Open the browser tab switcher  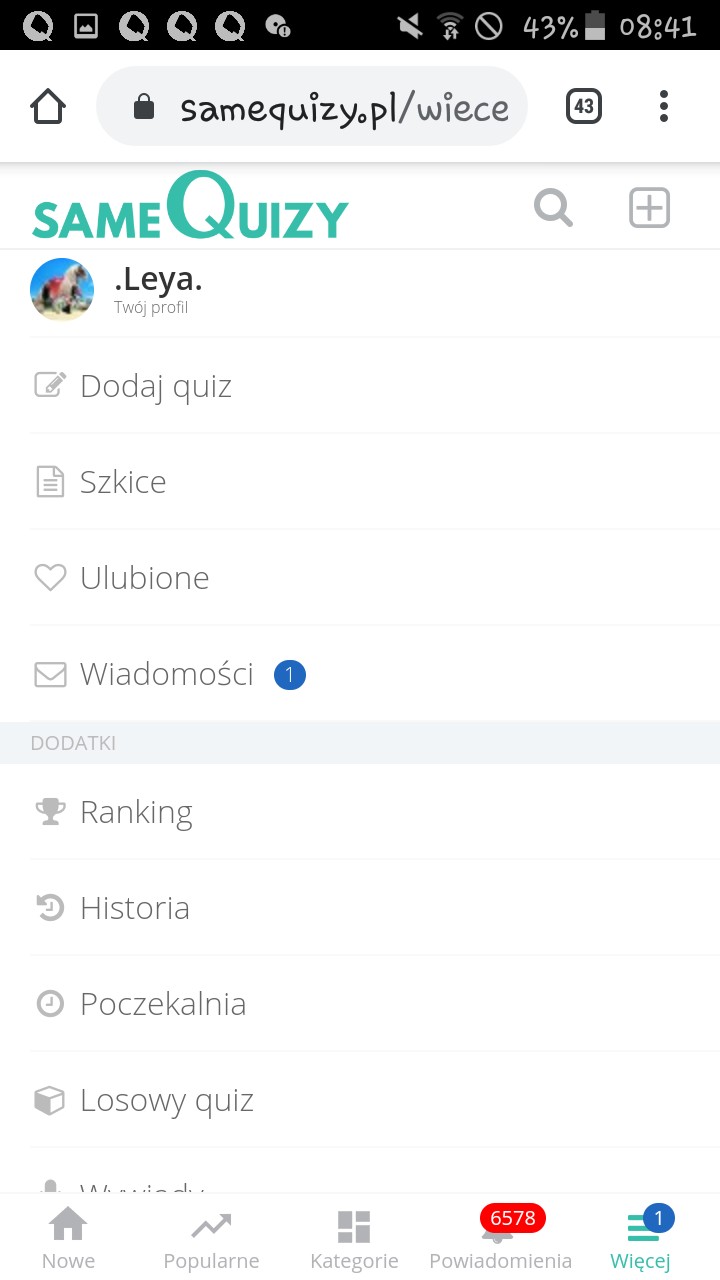(x=584, y=106)
